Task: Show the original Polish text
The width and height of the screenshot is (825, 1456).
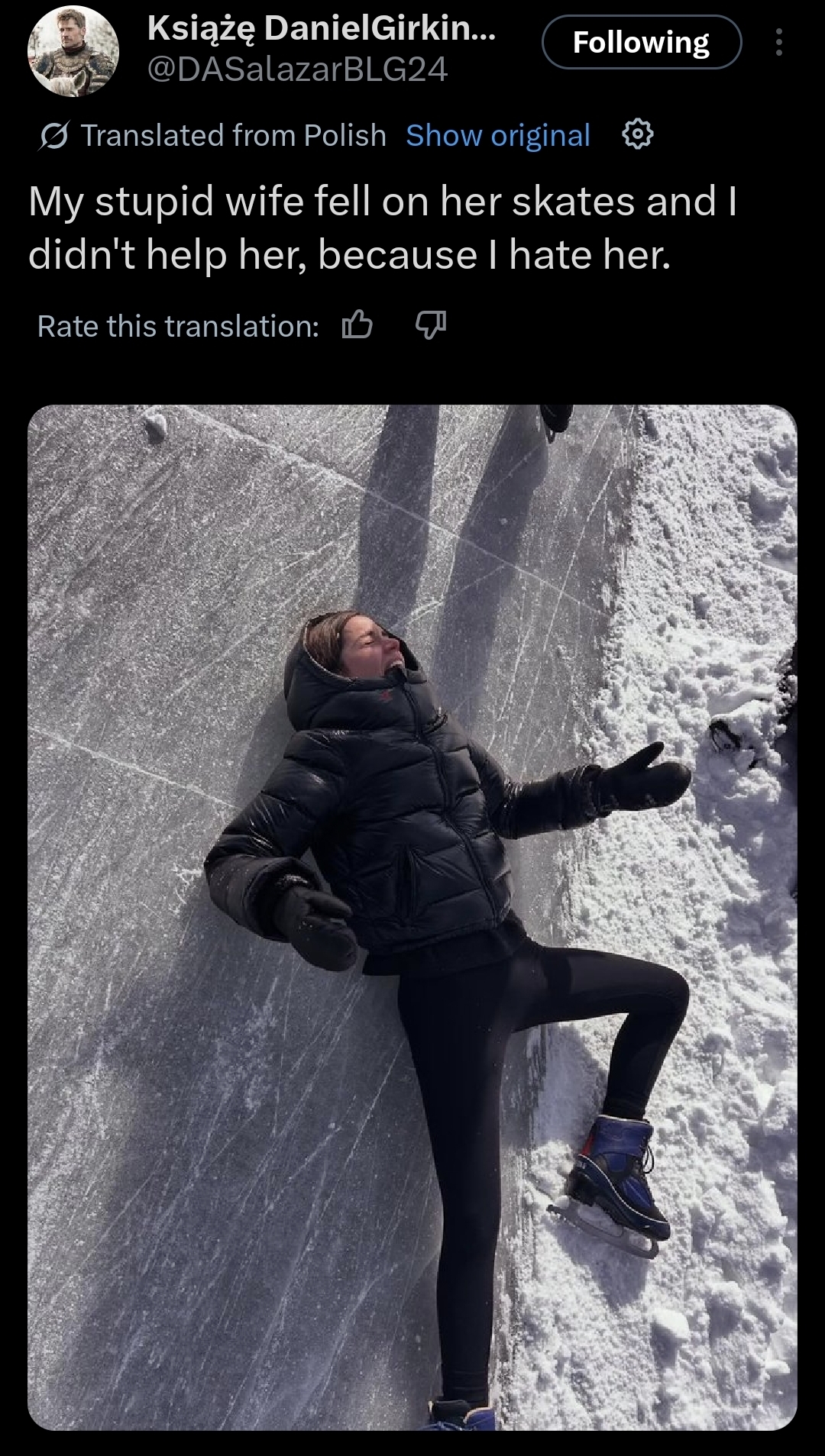Action: [x=498, y=136]
